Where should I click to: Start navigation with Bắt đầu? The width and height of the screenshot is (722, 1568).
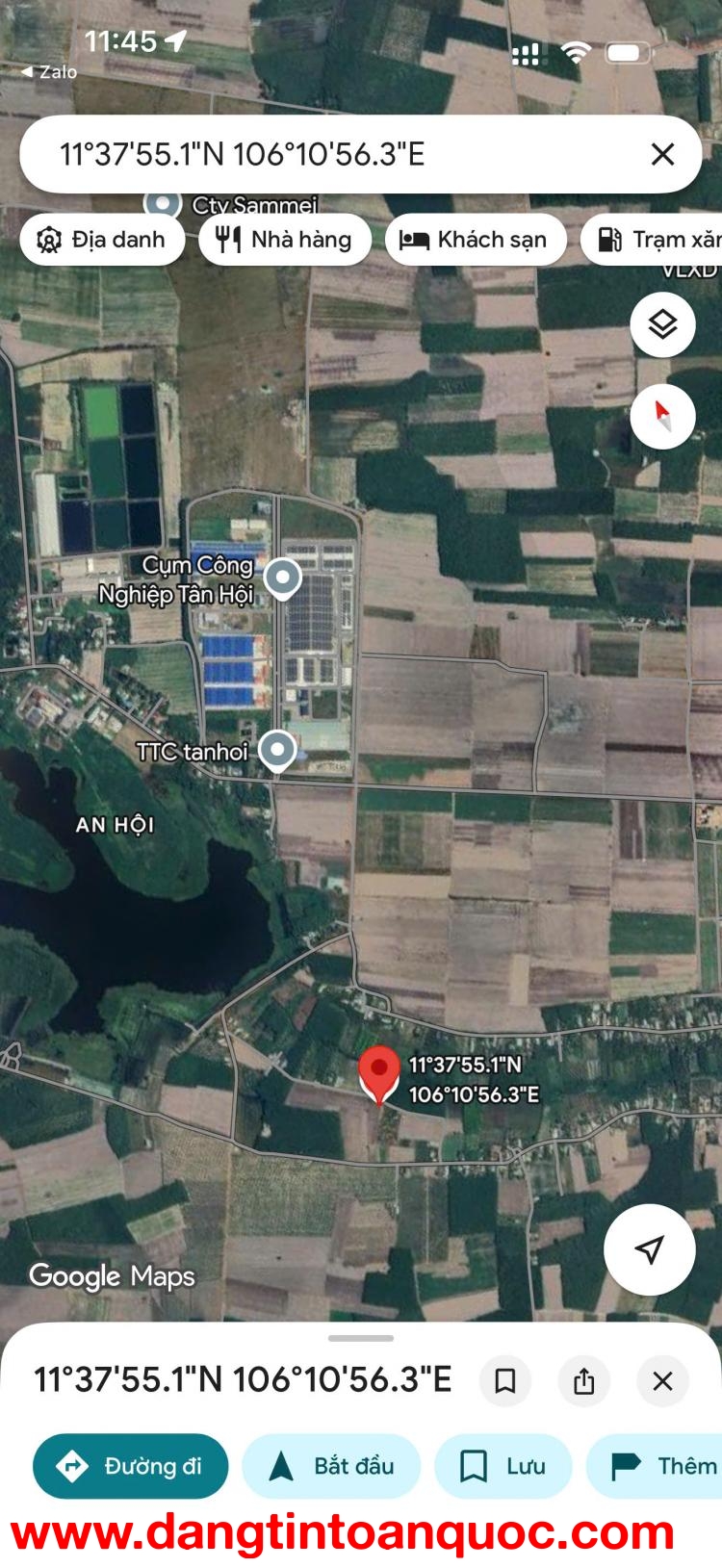331,1466
